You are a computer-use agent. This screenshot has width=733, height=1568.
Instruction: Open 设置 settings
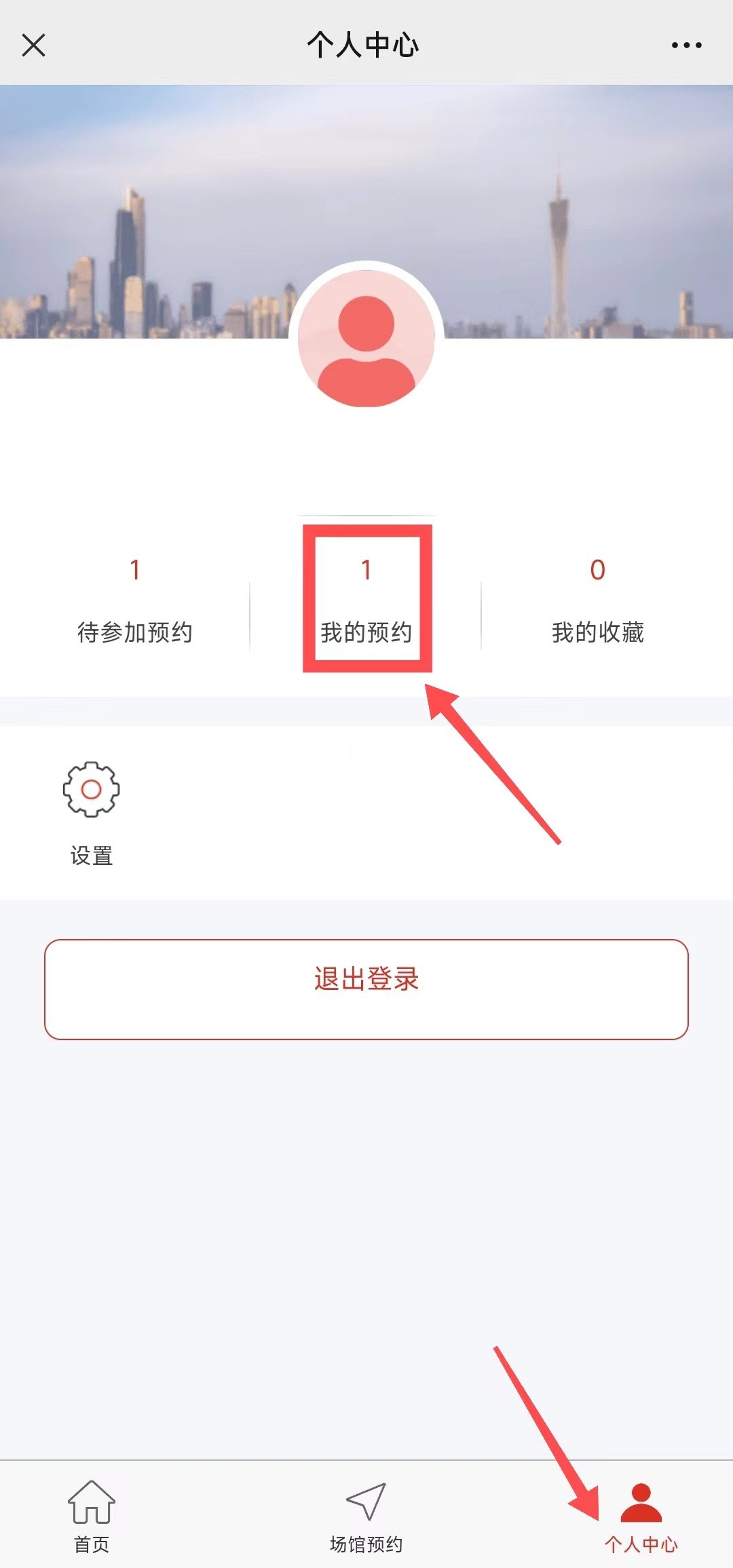click(x=92, y=812)
